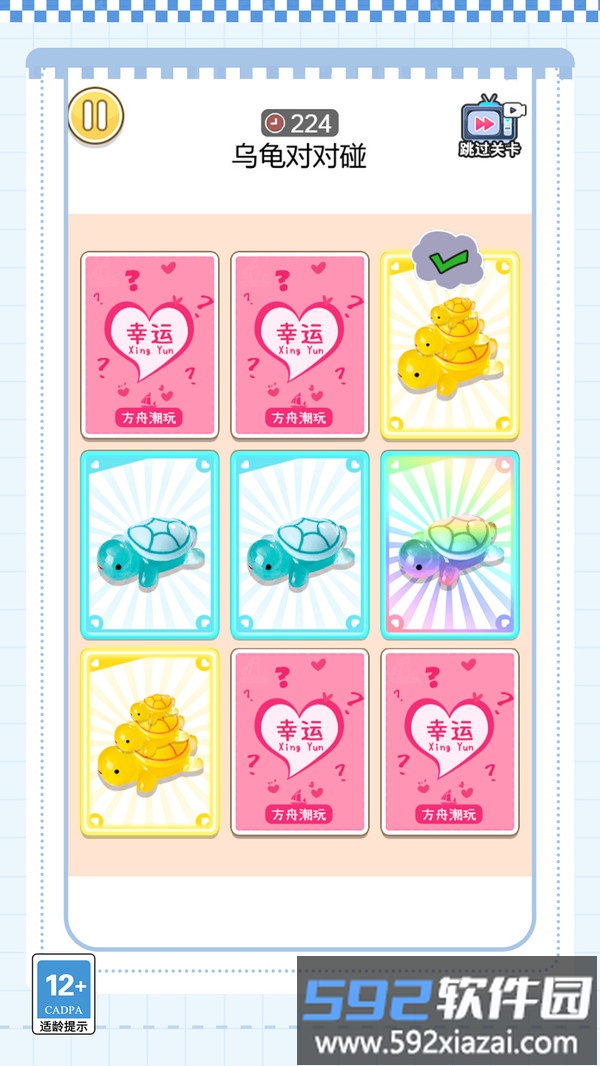The width and height of the screenshot is (600, 1066).
Task: Pause the game
Action: 96,116
